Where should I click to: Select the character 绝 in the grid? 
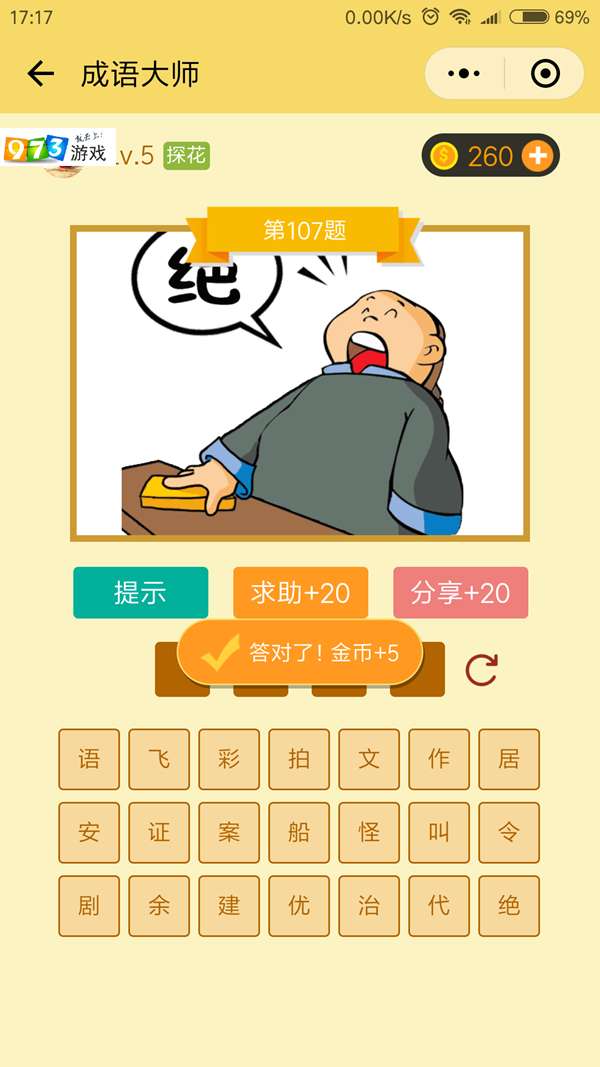tap(509, 906)
